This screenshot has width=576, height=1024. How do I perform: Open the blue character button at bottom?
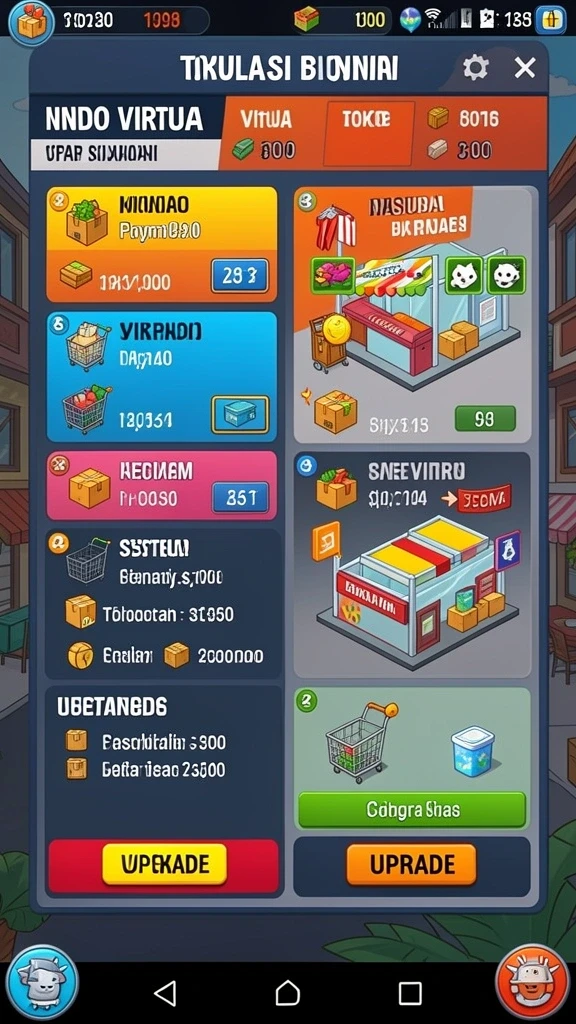pyautogui.click(x=44, y=982)
